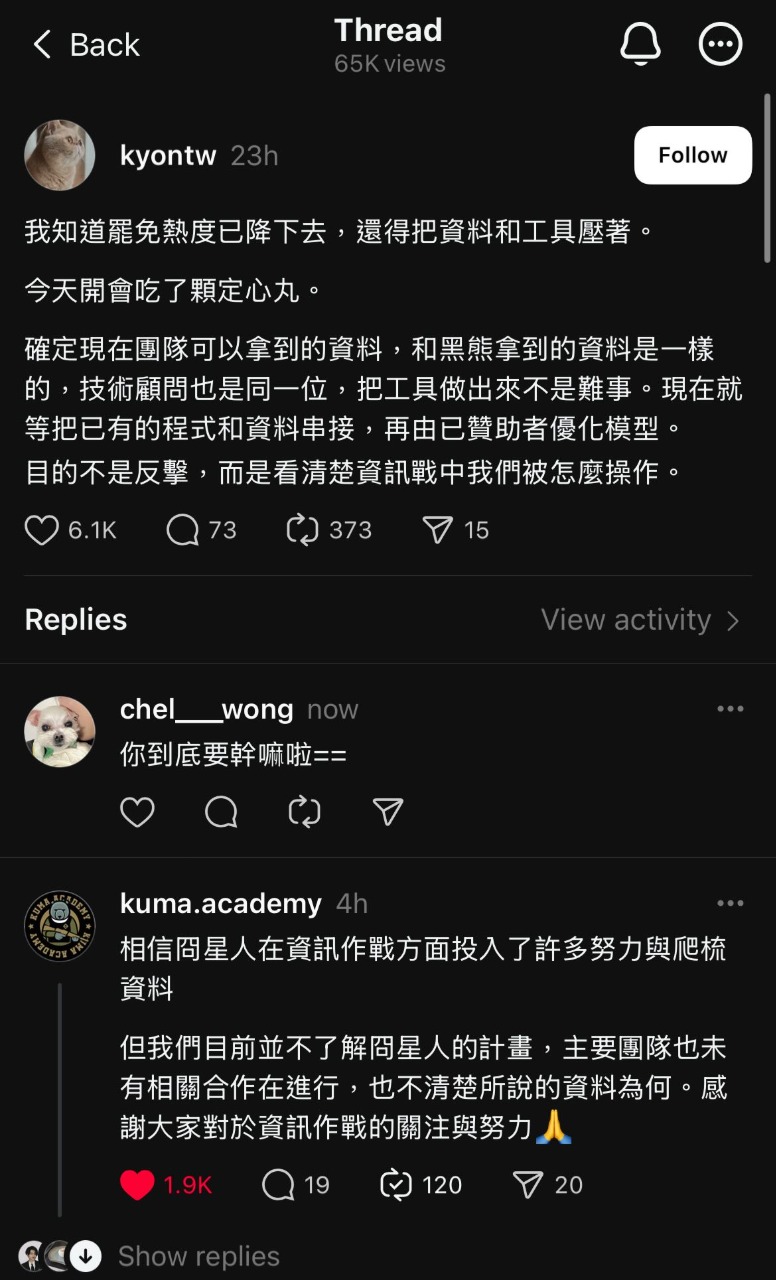Image resolution: width=776 pixels, height=1280 pixels.
Task: Unlike kuma.academy's reply
Action: click(137, 1185)
